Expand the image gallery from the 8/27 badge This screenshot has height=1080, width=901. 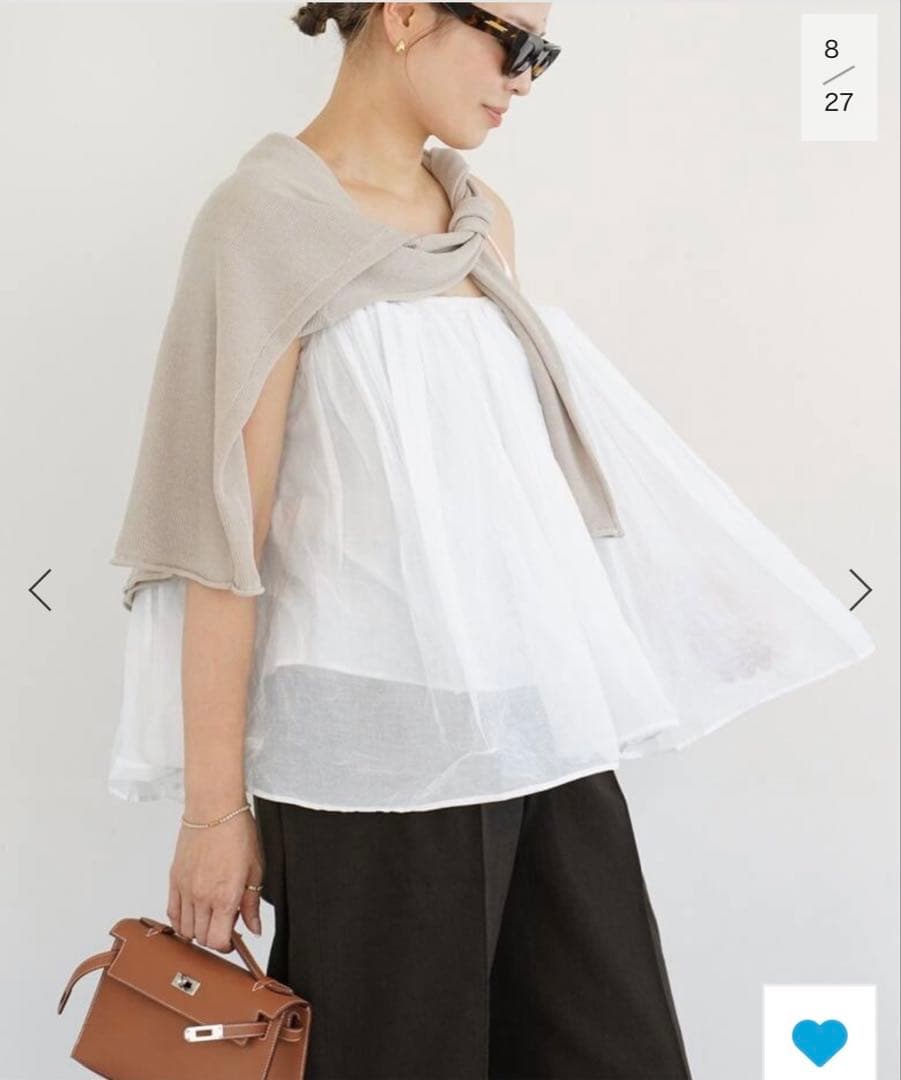[836, 73]
